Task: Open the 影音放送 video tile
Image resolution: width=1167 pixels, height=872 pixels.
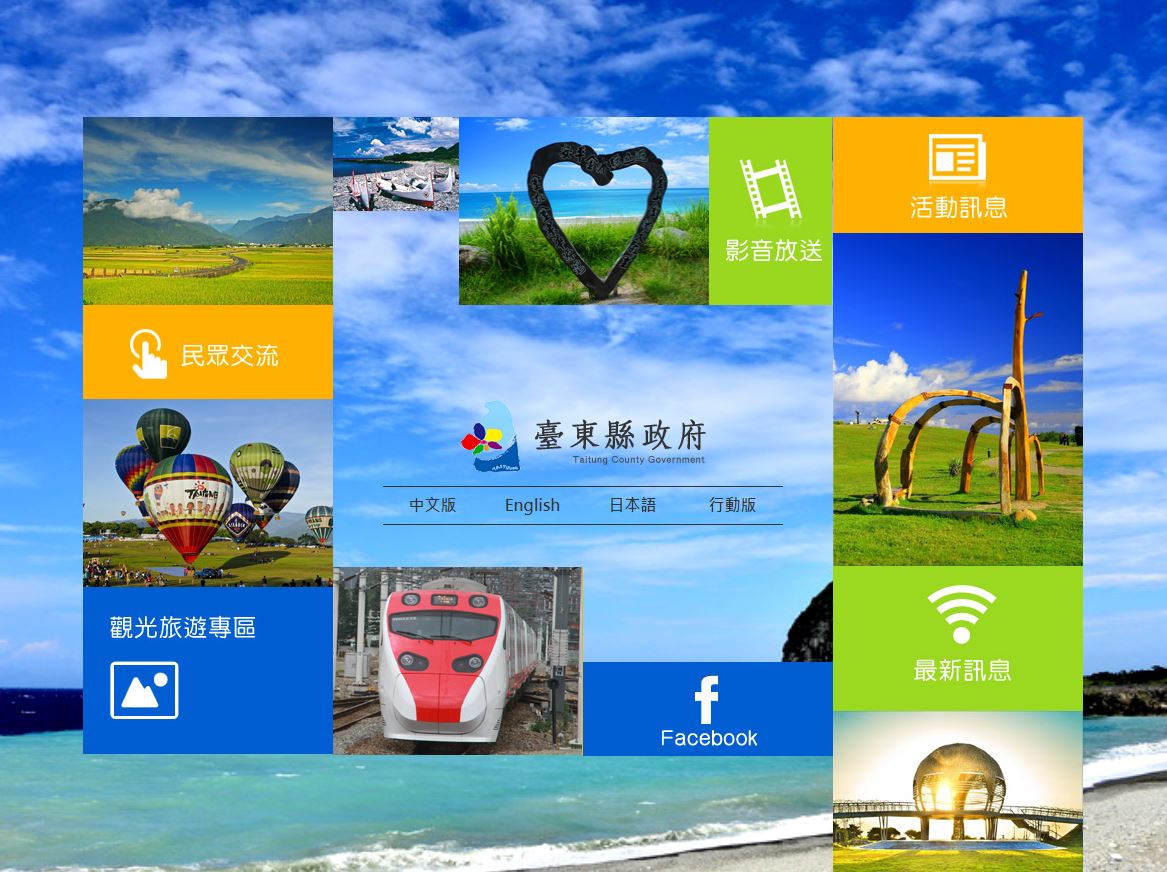Action: click(x=771, y=212)
